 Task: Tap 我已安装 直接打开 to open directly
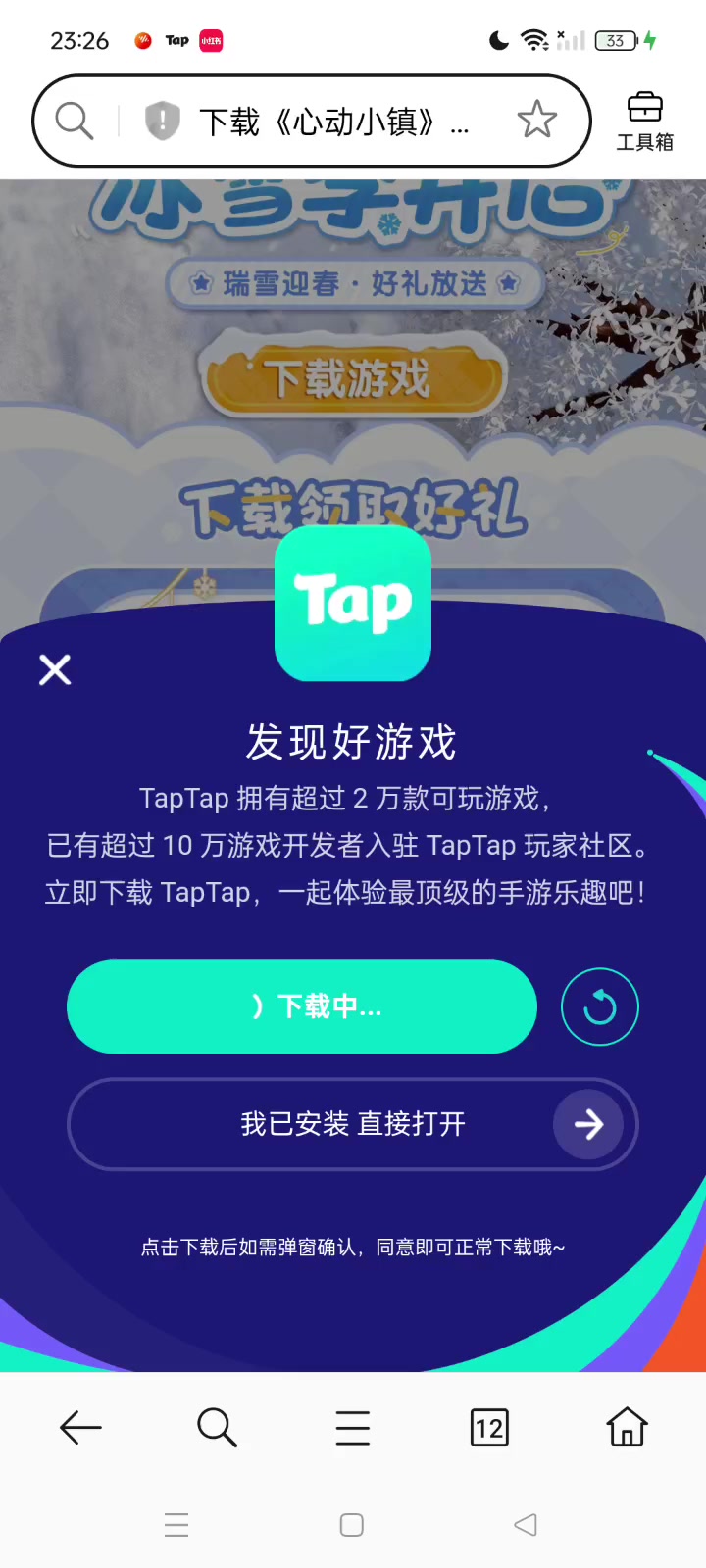[x=353, y=1124]
